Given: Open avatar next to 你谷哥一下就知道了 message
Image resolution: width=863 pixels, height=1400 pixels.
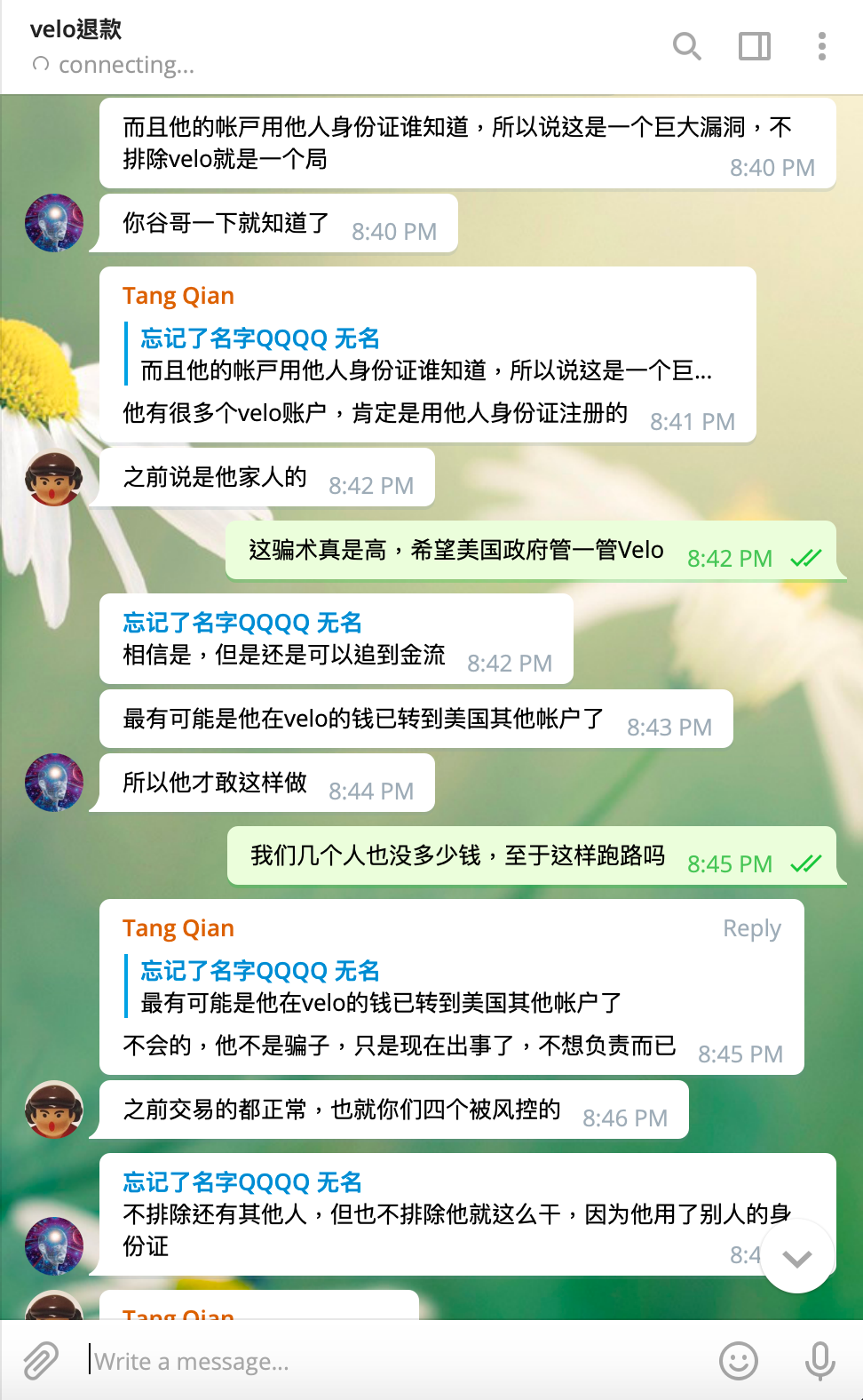Looking at the screenshot, I should pos(54,223).
